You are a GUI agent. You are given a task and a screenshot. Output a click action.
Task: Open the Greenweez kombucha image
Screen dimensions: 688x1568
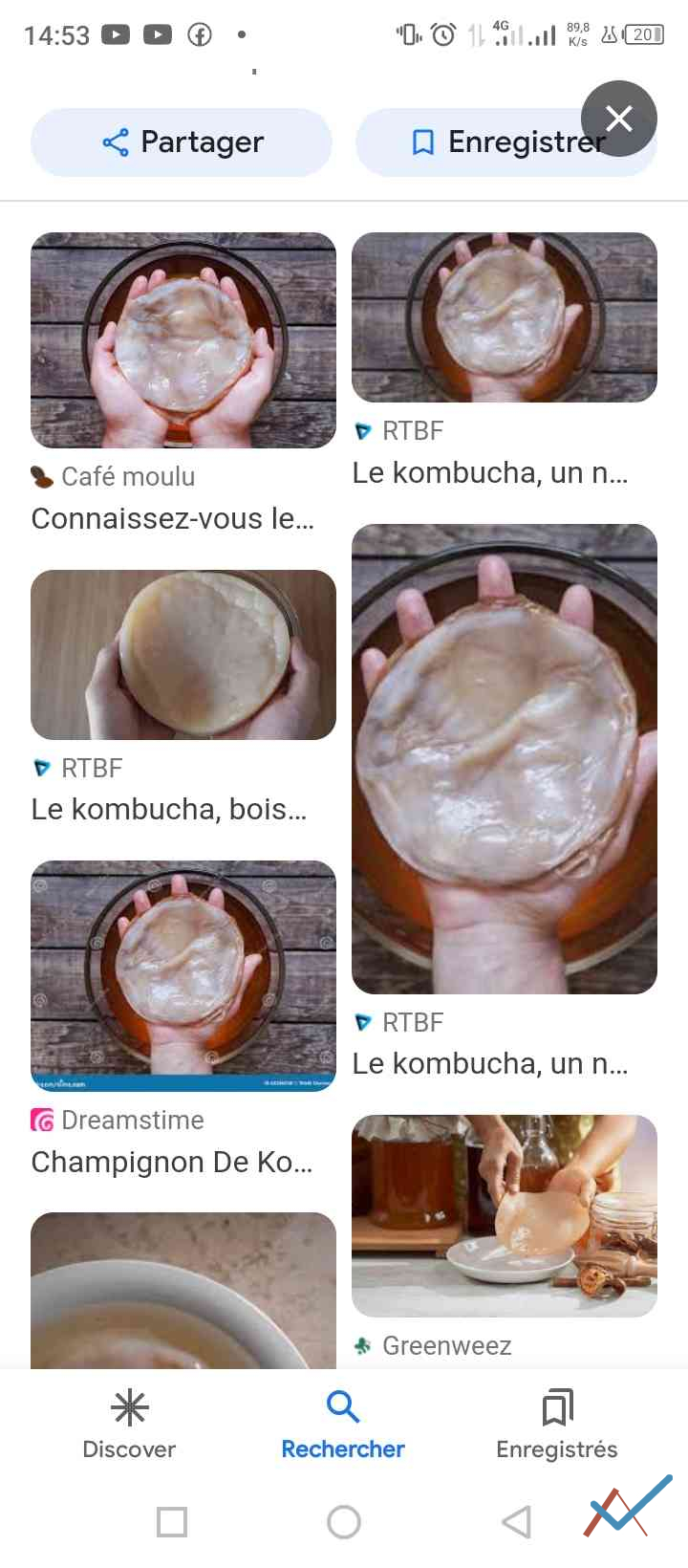pyautogui.click(x=505, y=1216)
